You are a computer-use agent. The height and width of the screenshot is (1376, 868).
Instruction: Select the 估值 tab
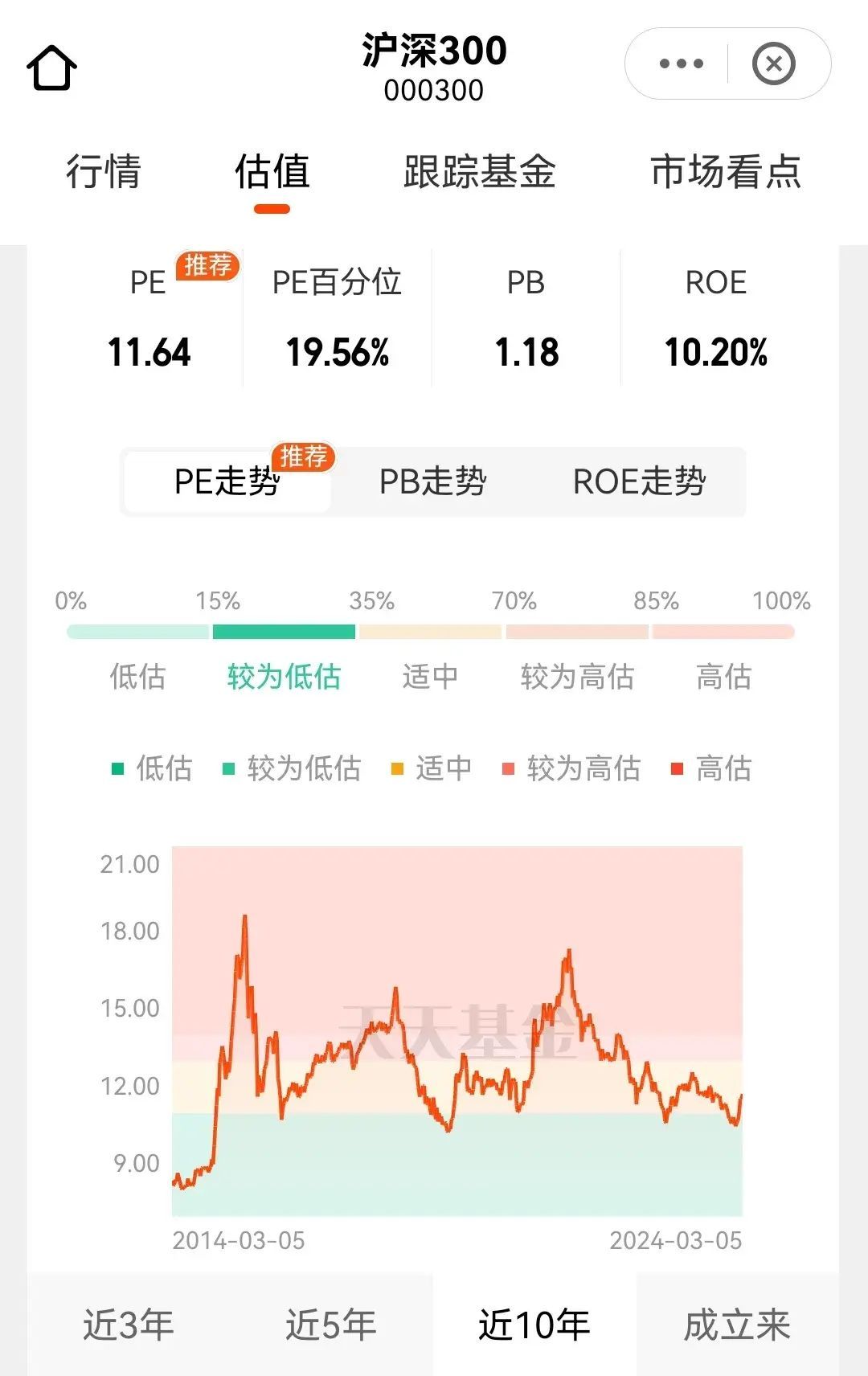[272, 172]
